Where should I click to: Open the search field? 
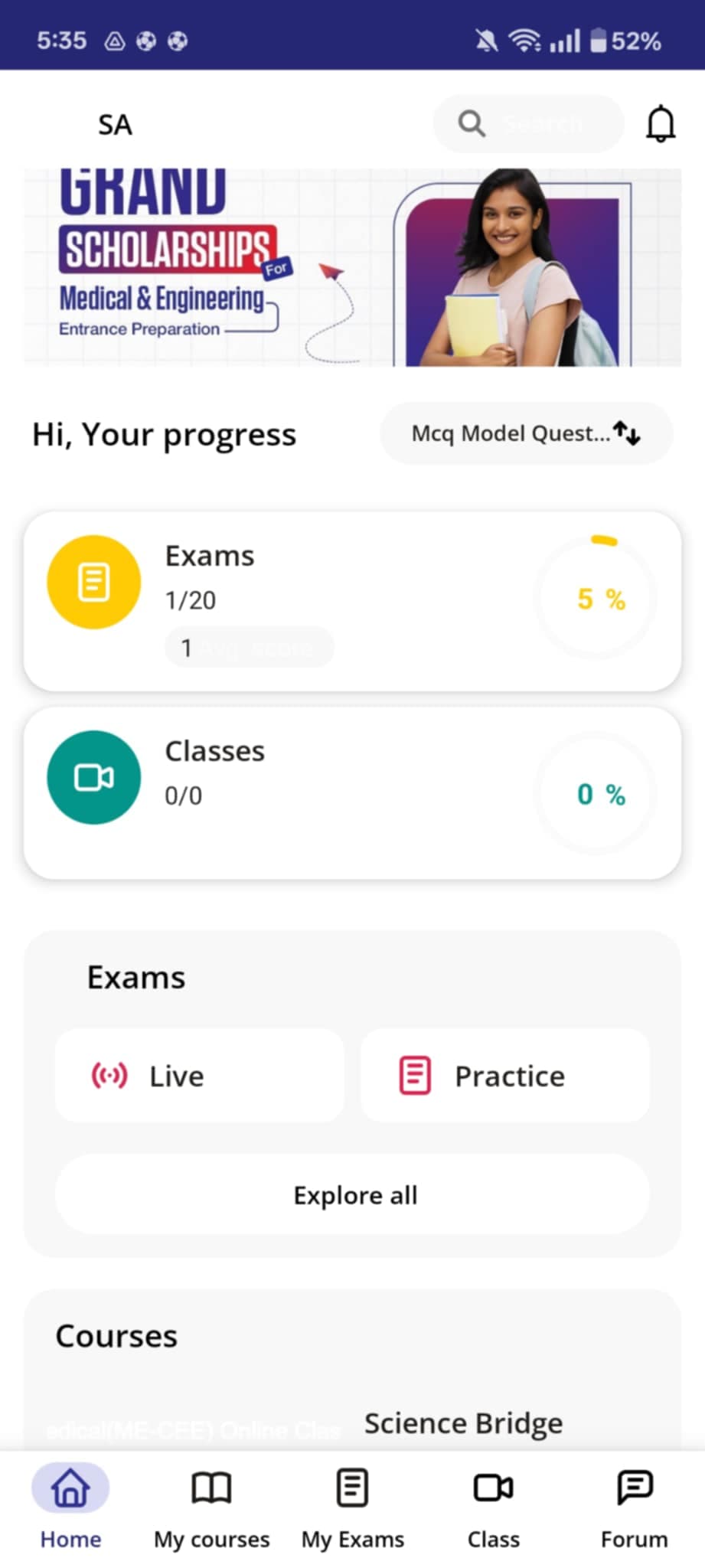pyautogui.click(x=528, y=123)
